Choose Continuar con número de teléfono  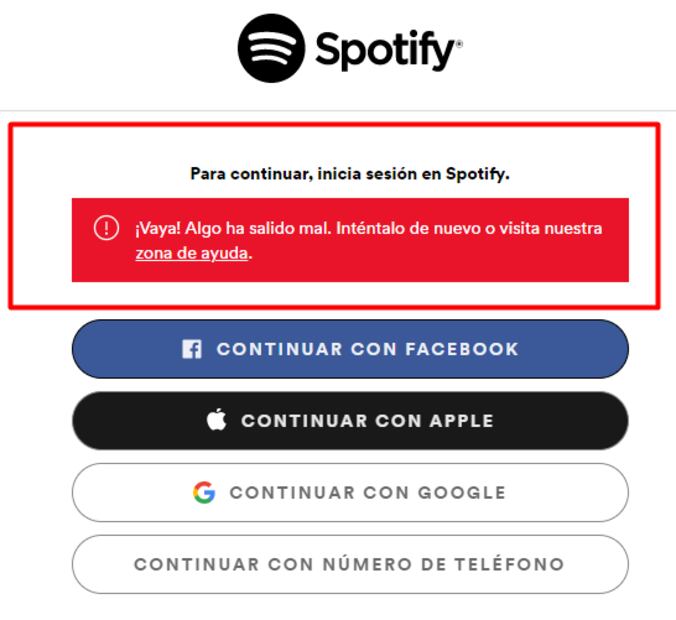pos(350,565)
